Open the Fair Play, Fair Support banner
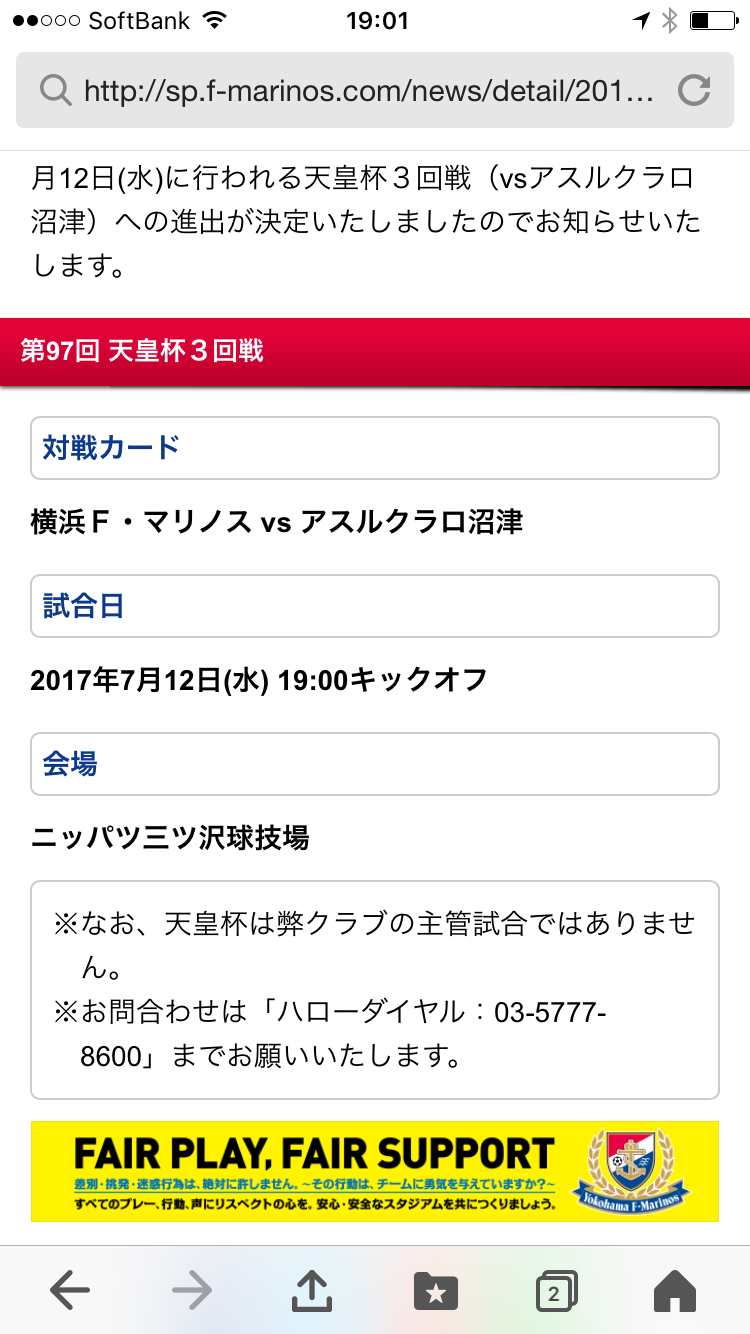750x1334 pixels. 375,1171
